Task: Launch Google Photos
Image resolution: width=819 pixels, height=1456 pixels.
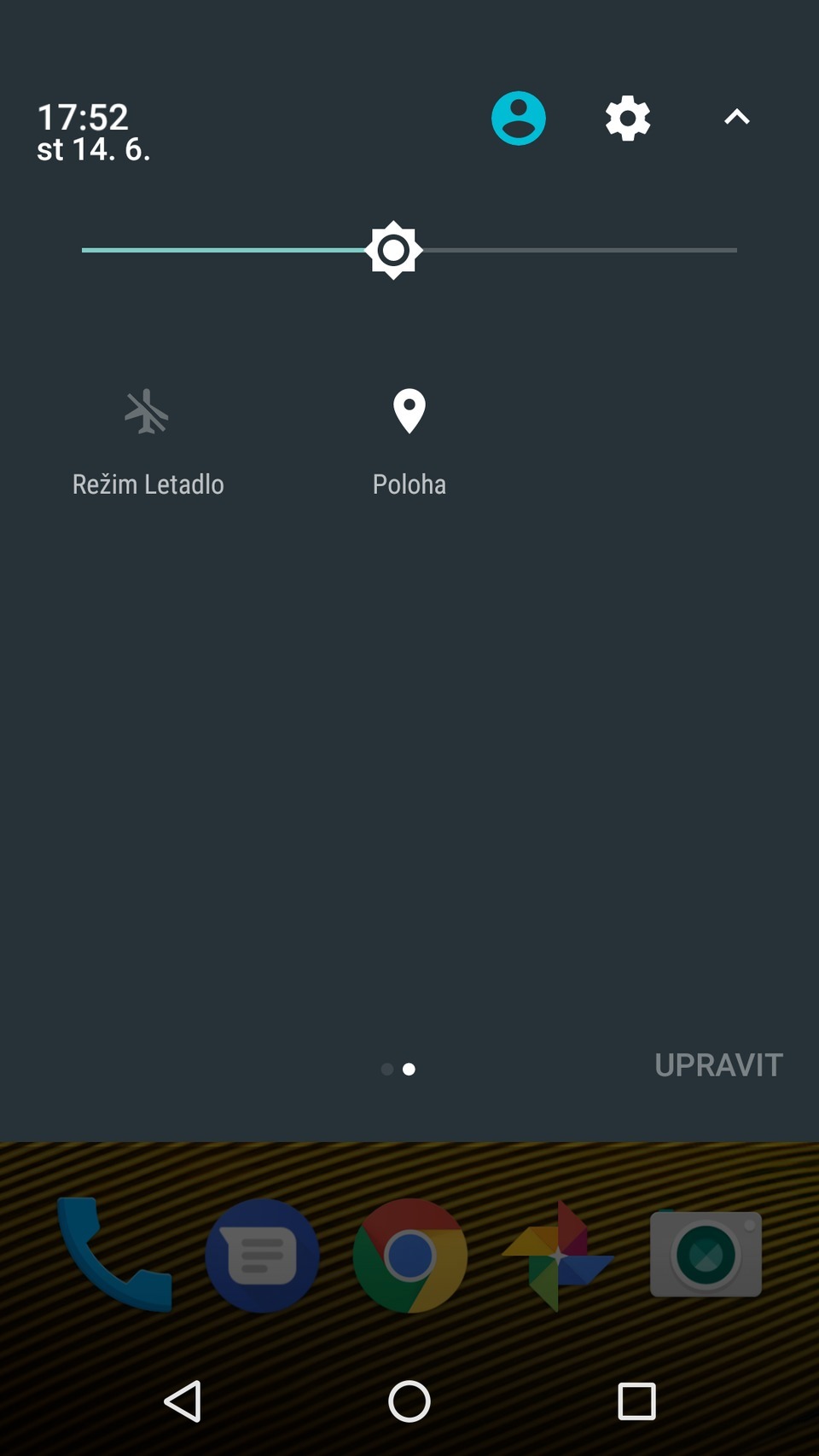Action: click(x=556, y=1255)
